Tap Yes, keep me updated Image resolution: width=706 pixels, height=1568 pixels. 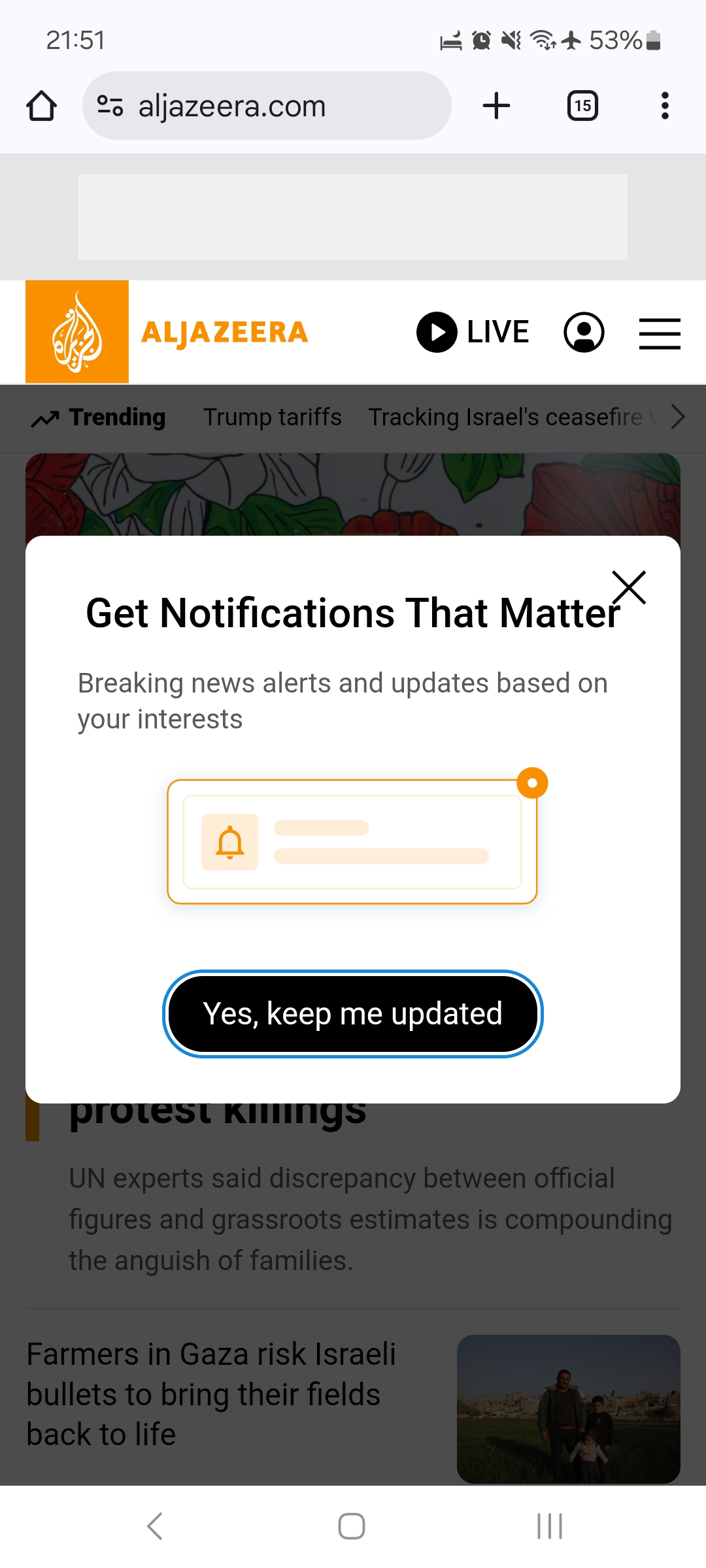(352, 1013)
